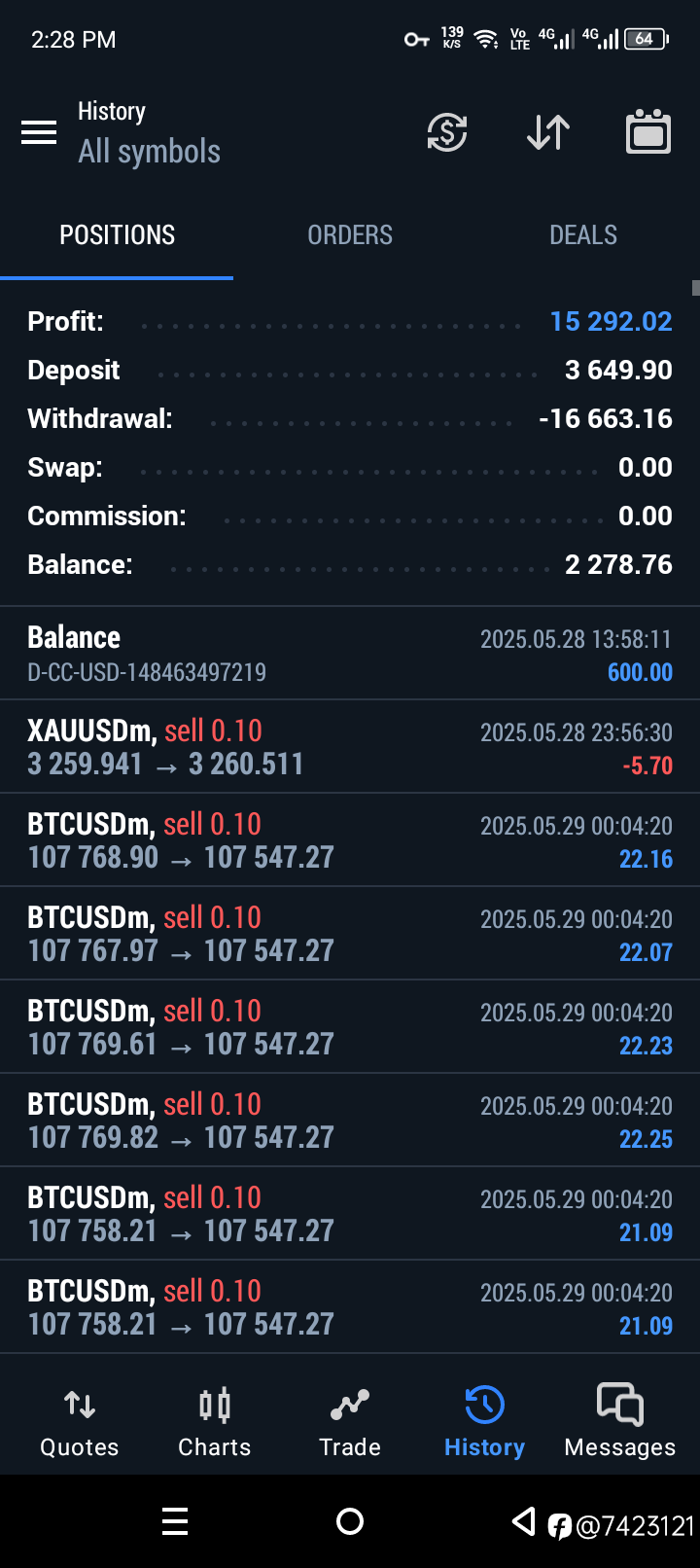This screenshot has height=1568, width=700.
Task: Switch to the DEALS tab
Action: coord(583,235)
